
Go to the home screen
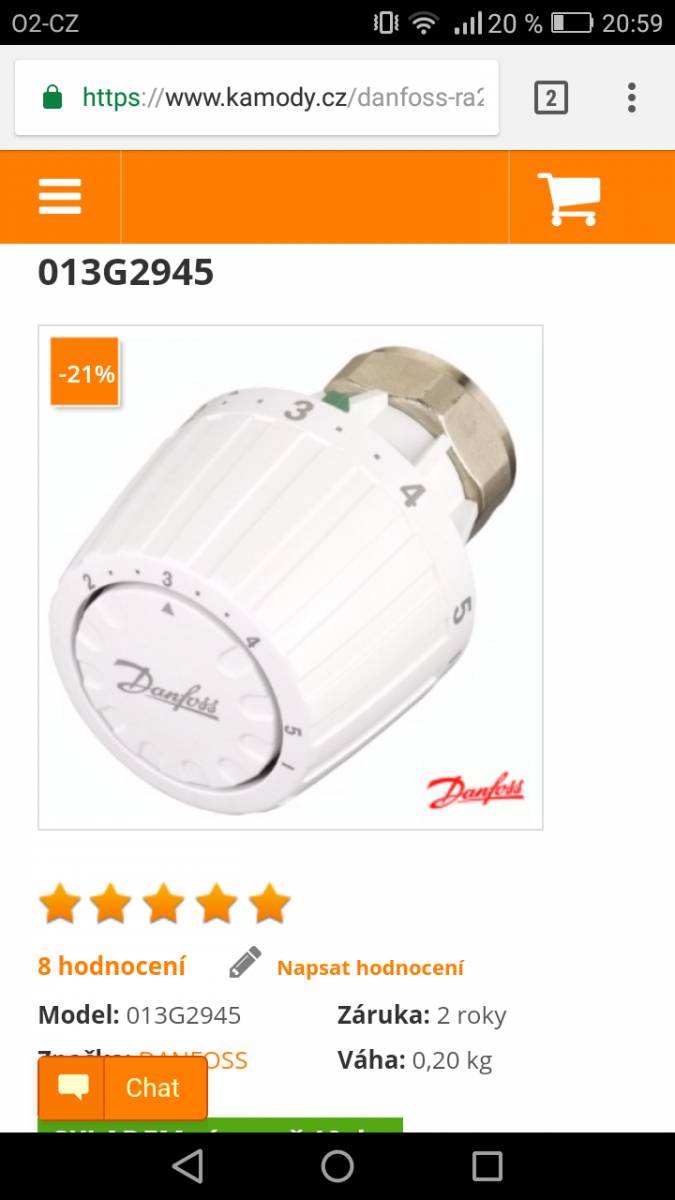coord(337,1166)
